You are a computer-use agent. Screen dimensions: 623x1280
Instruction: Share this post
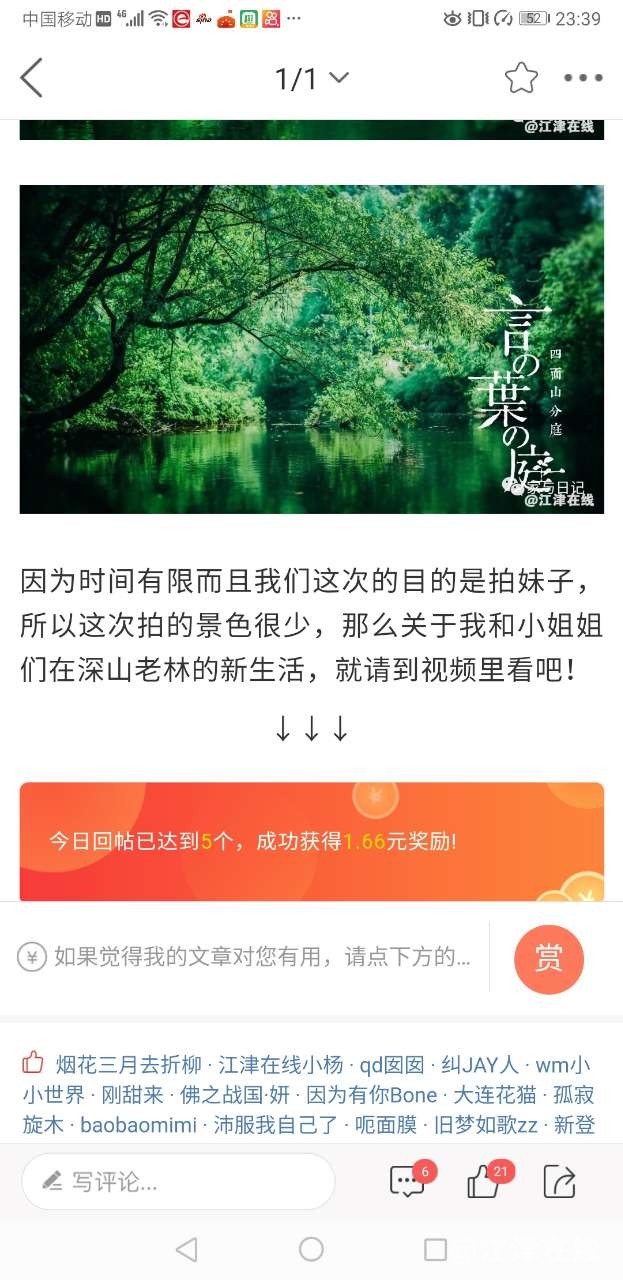(560, 1182)
